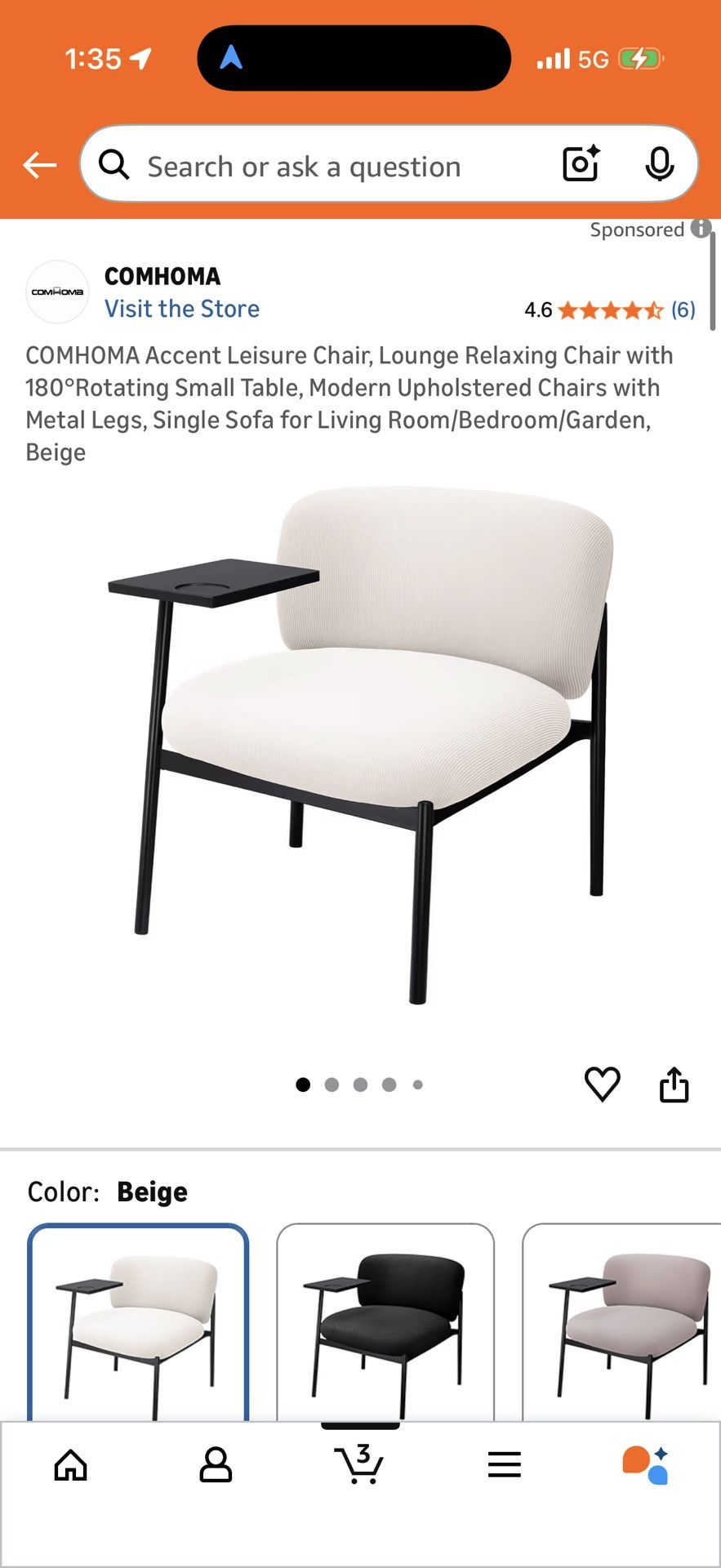The image size is (721, 1568).
Task: Open Visit the Store link
Action: pos(182,308)
